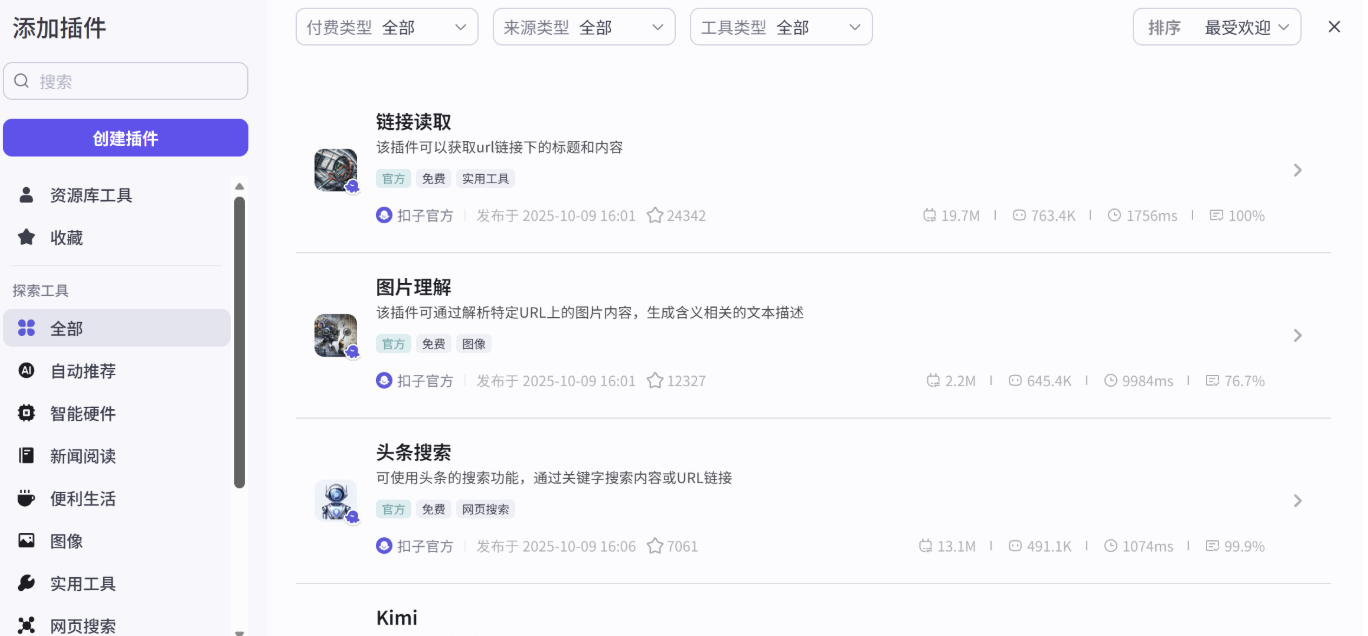
Task: Select the 网页搜索 category
Action: coord(83,625)
